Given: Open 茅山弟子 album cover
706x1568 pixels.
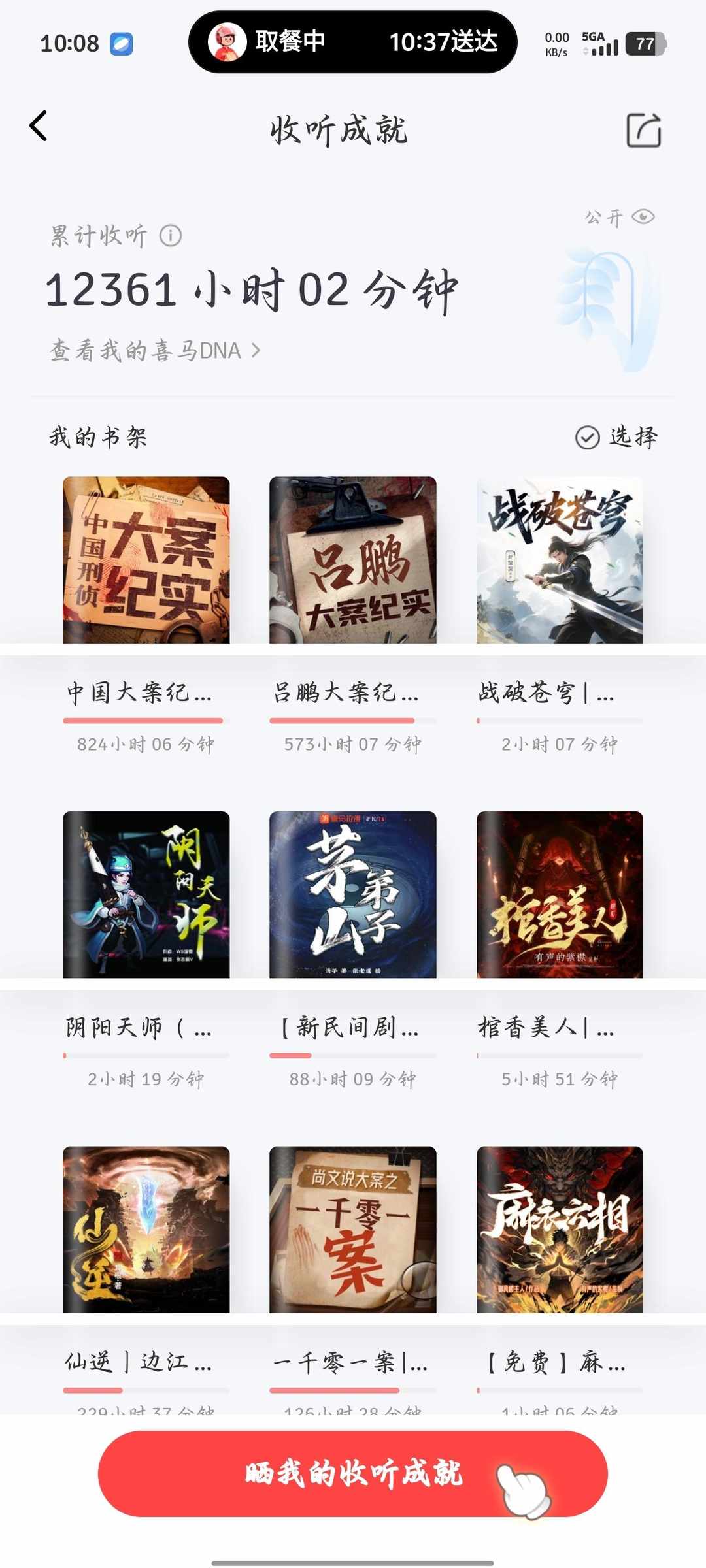Looking at the screenshot, I should click(352, 894).
